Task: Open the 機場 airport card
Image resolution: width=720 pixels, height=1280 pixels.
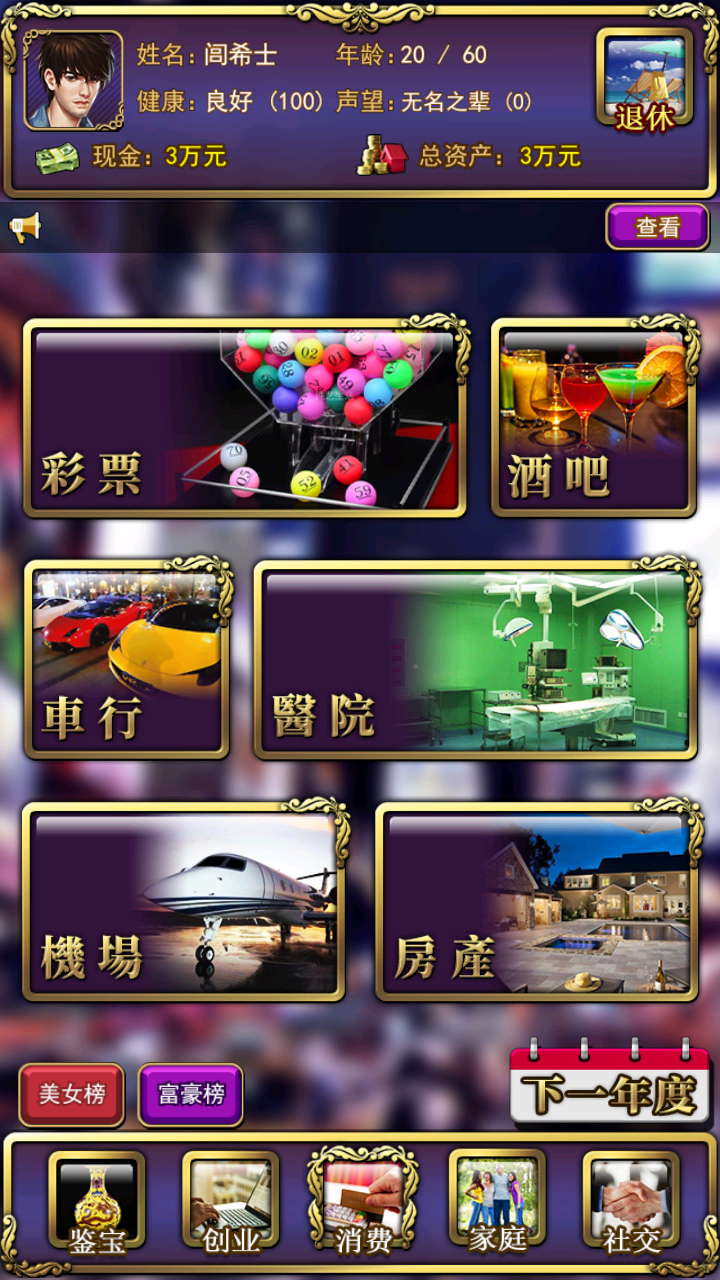Action: coord(185,902)
